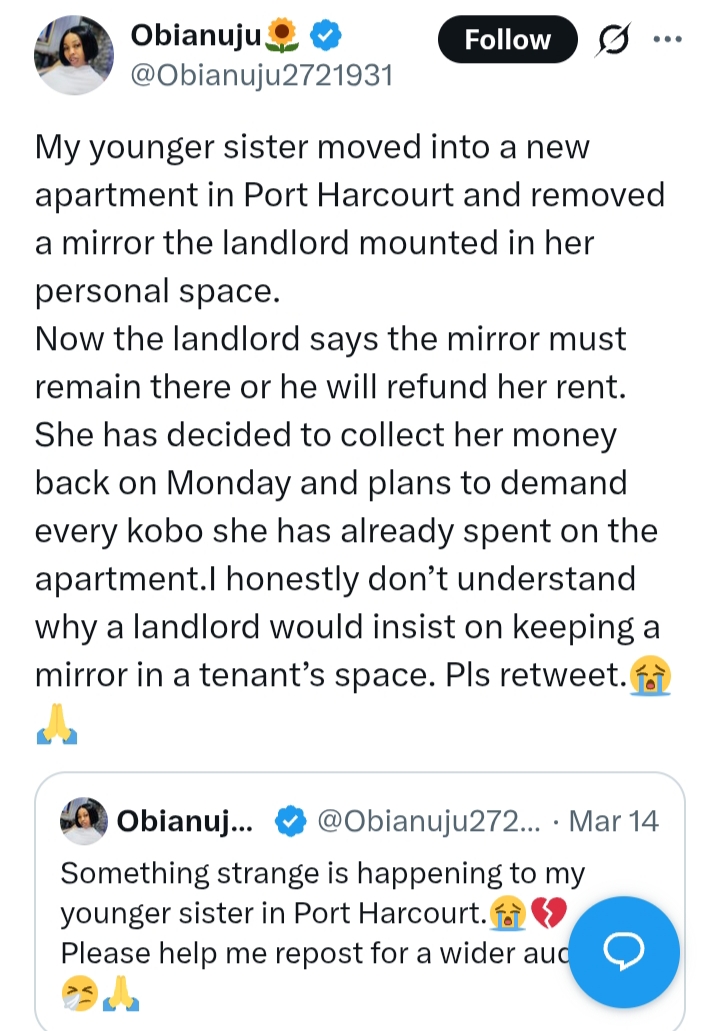The image size is (720, 1031).
Task: Open Obianuju's profile picture
Action: click(72, 54)
